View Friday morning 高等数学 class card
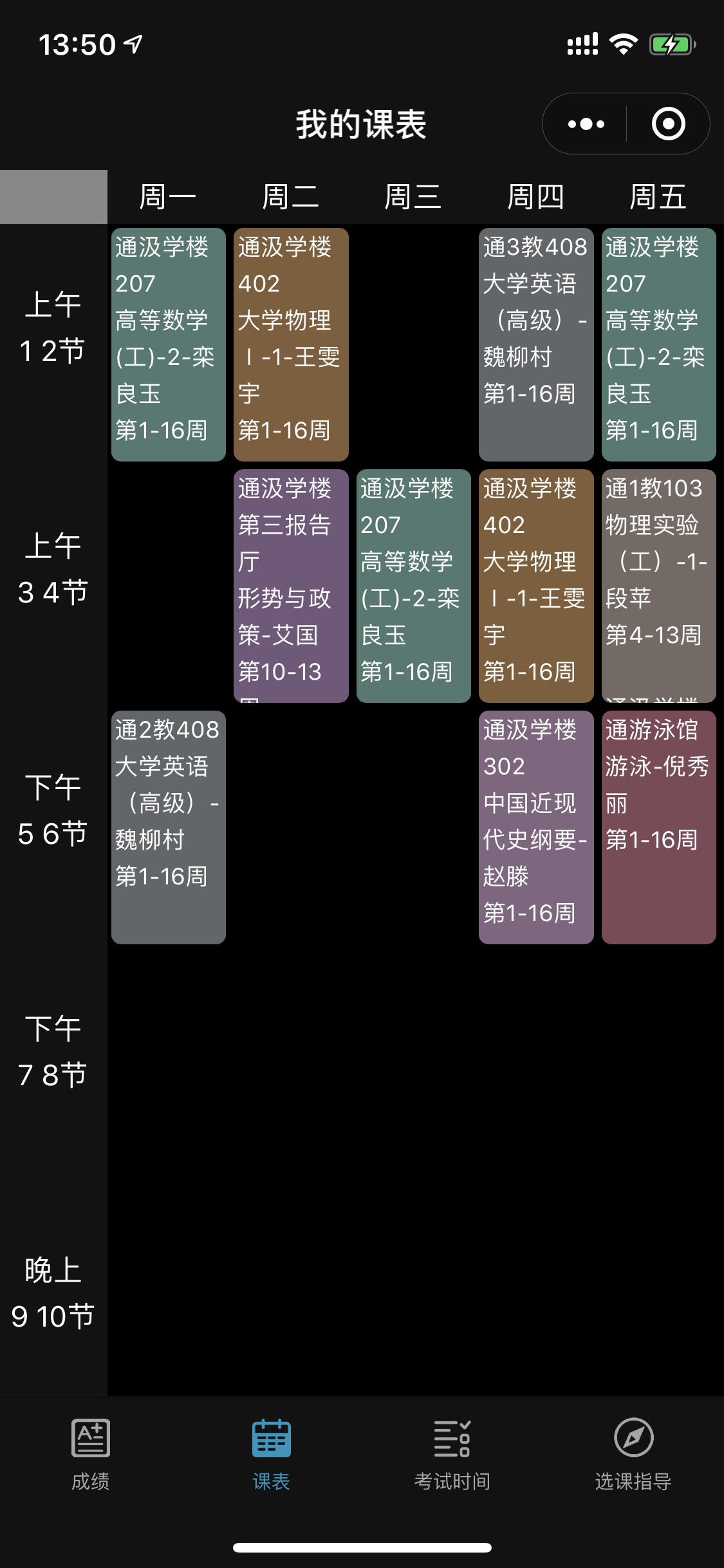The image size is (724, 1568). click(658, 344)
